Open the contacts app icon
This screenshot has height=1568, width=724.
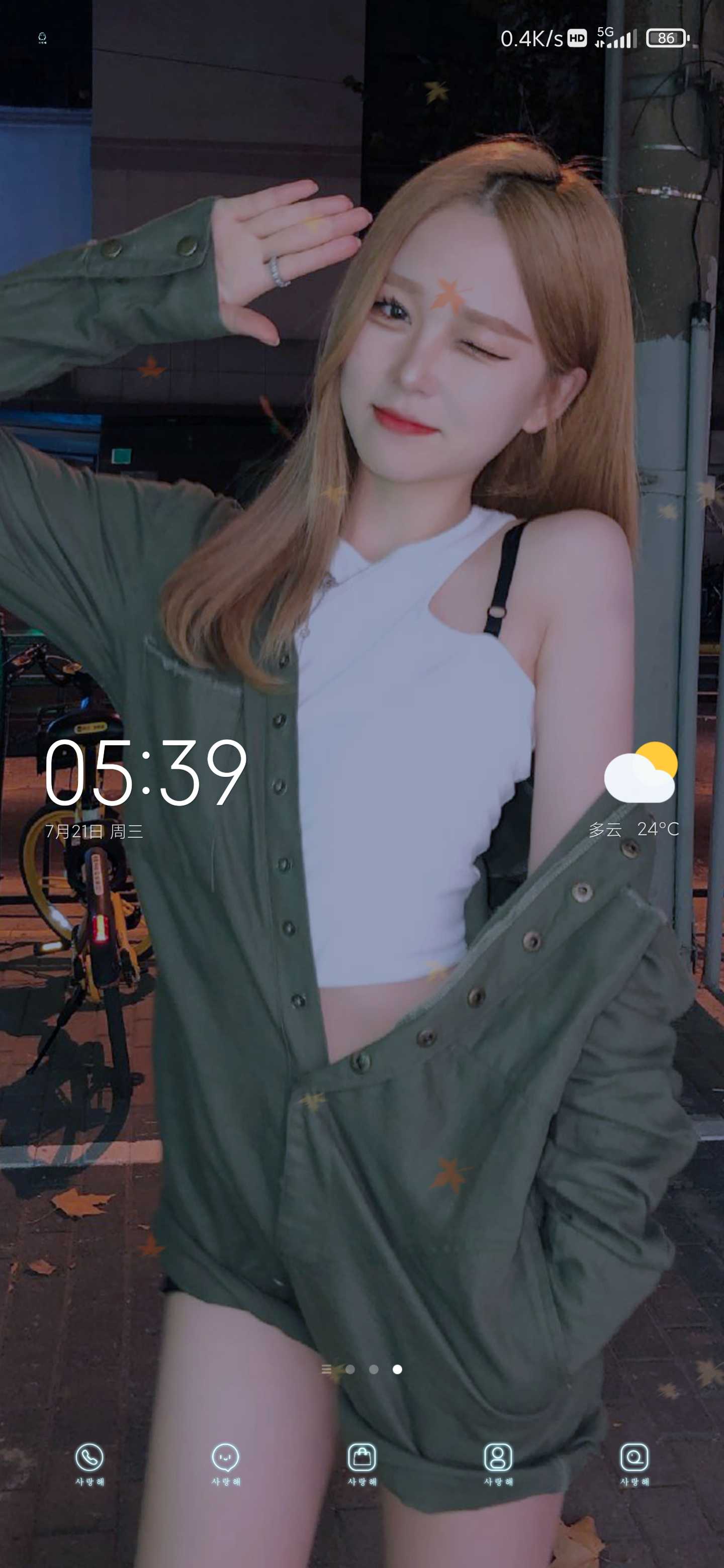point(497,1457)
